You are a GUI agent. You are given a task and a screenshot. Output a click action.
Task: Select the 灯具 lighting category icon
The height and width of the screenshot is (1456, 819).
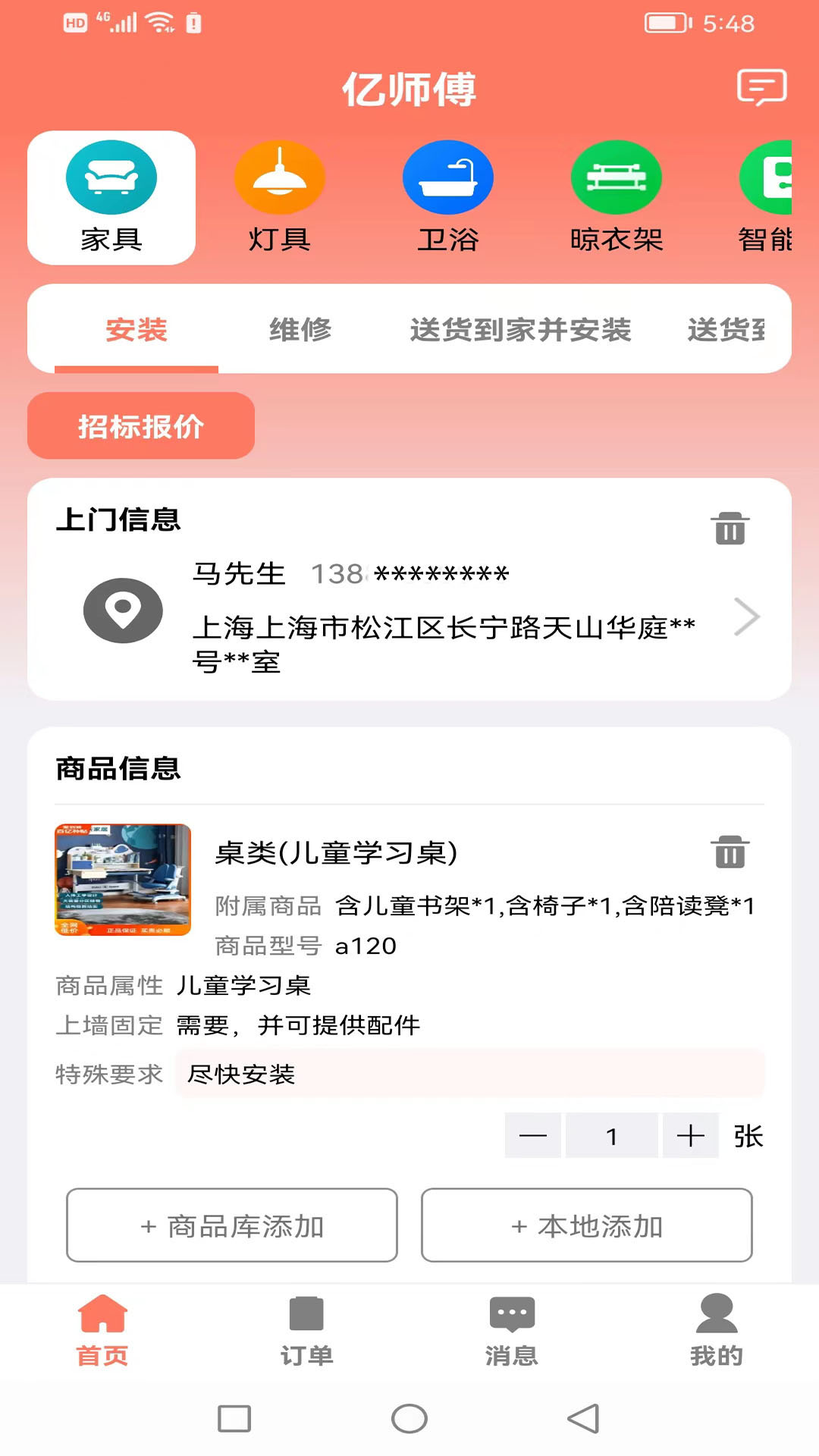point(281,176)
